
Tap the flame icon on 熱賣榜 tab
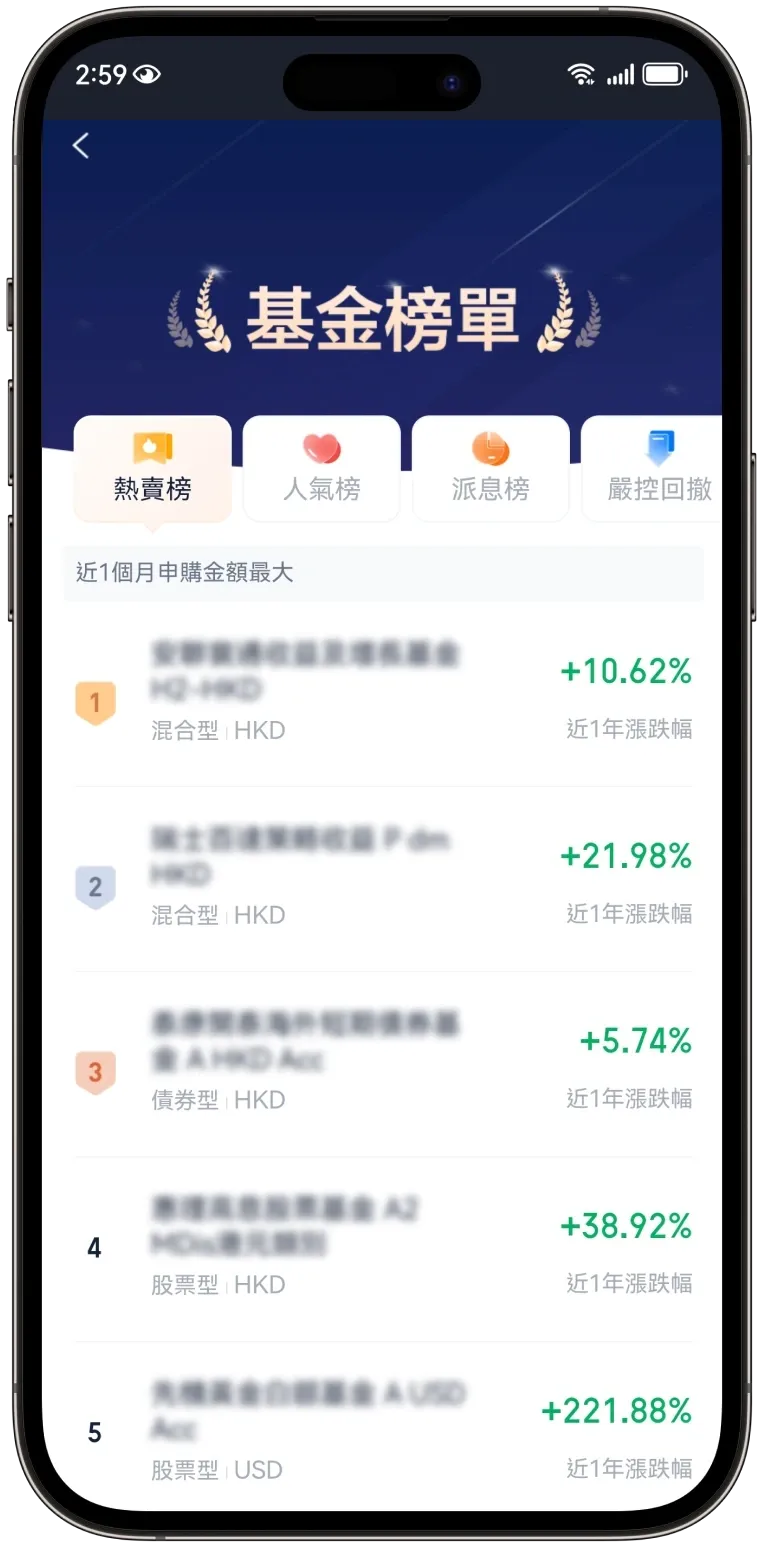point(151,449)
